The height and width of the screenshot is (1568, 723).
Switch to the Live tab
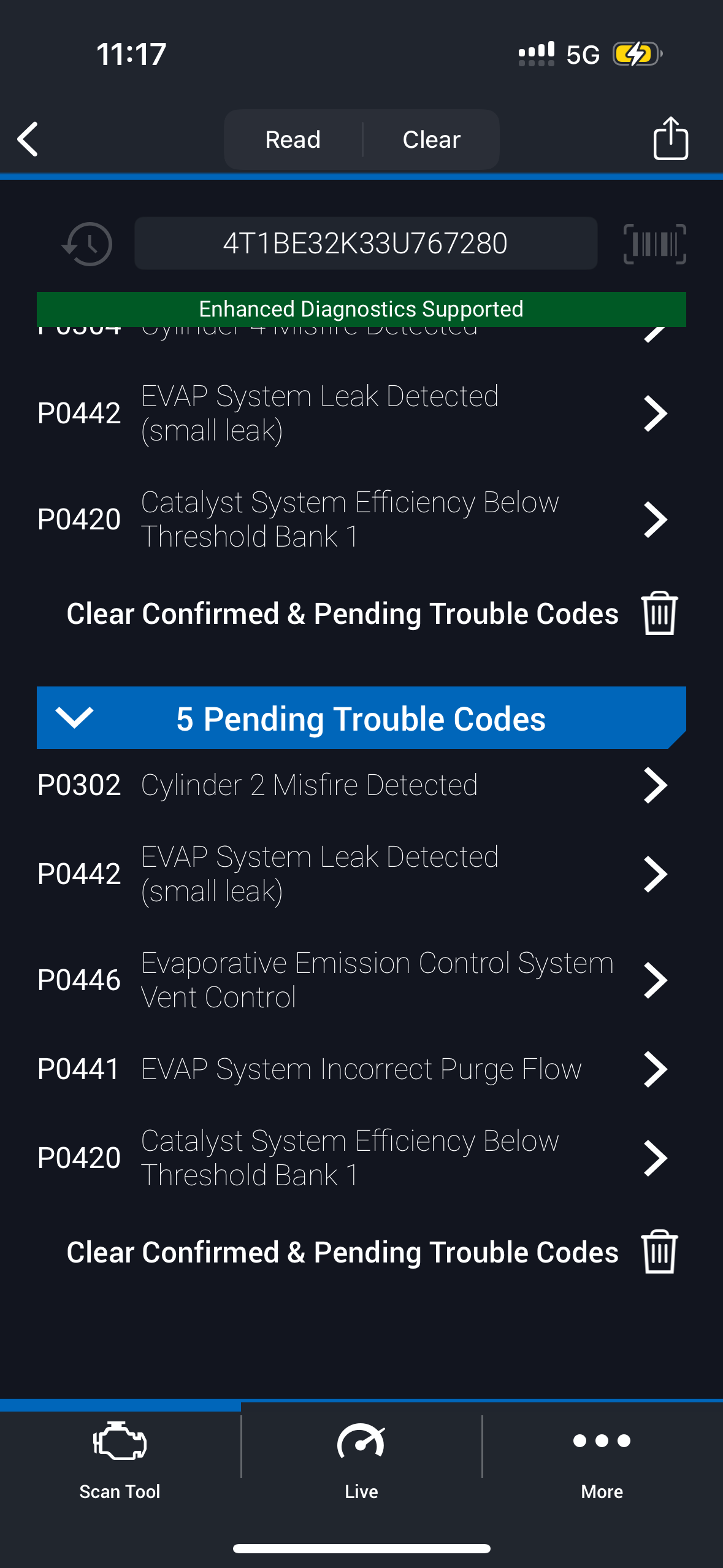[361, 1460]
